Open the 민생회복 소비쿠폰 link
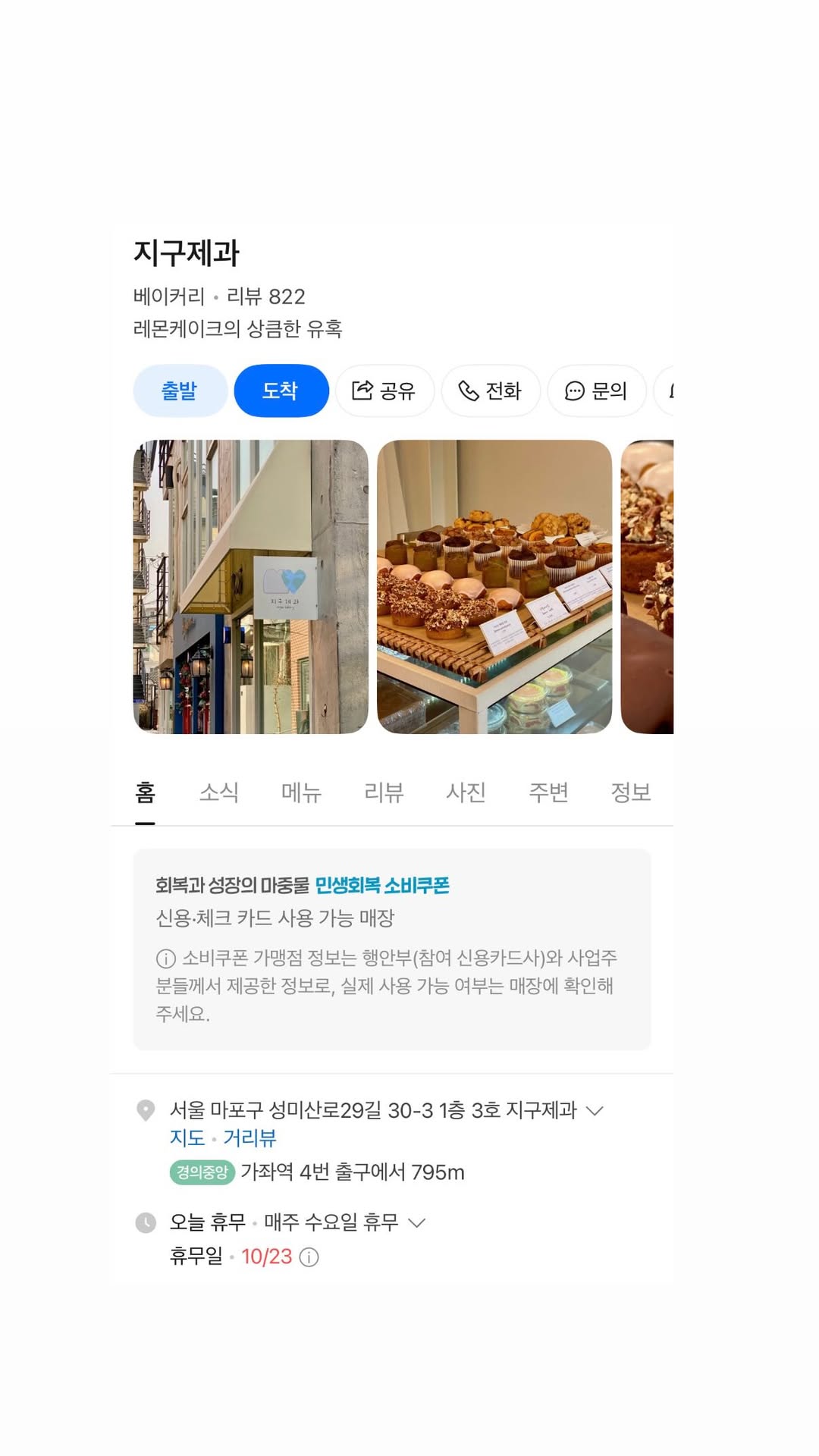 click(x=381, y=885)
